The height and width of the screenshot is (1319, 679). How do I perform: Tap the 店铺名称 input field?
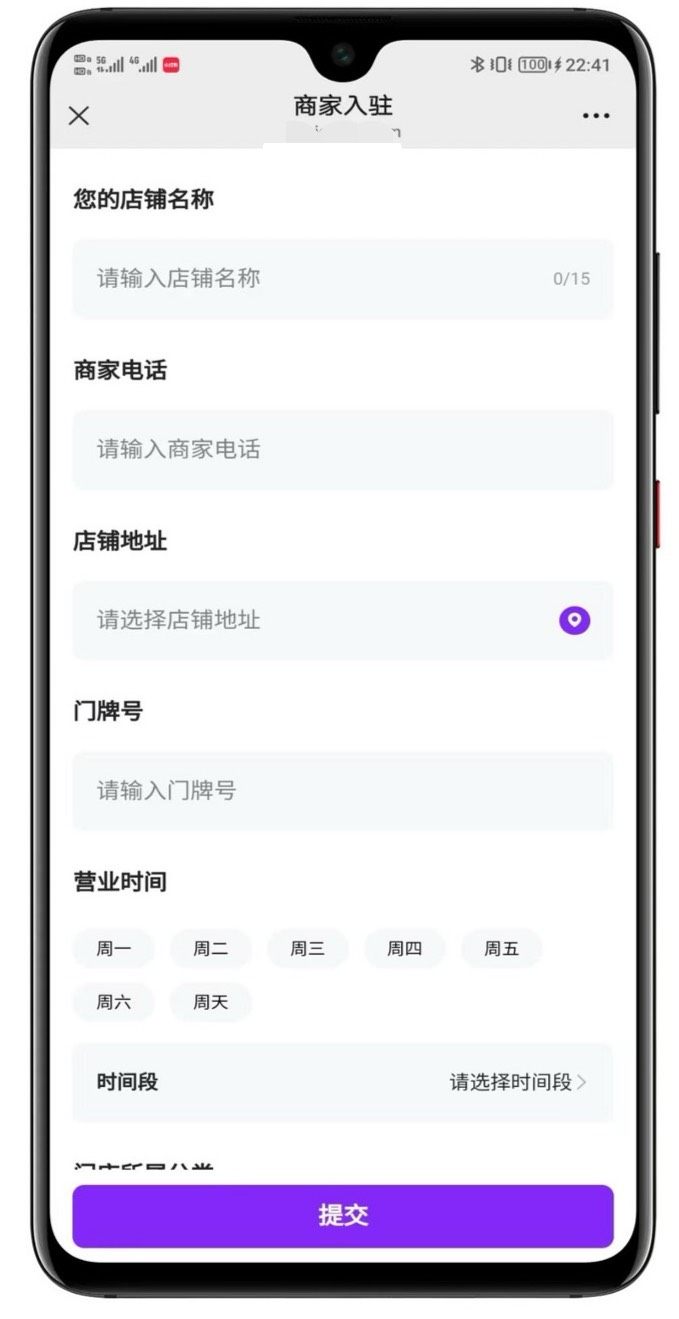(x=320, y=278)
